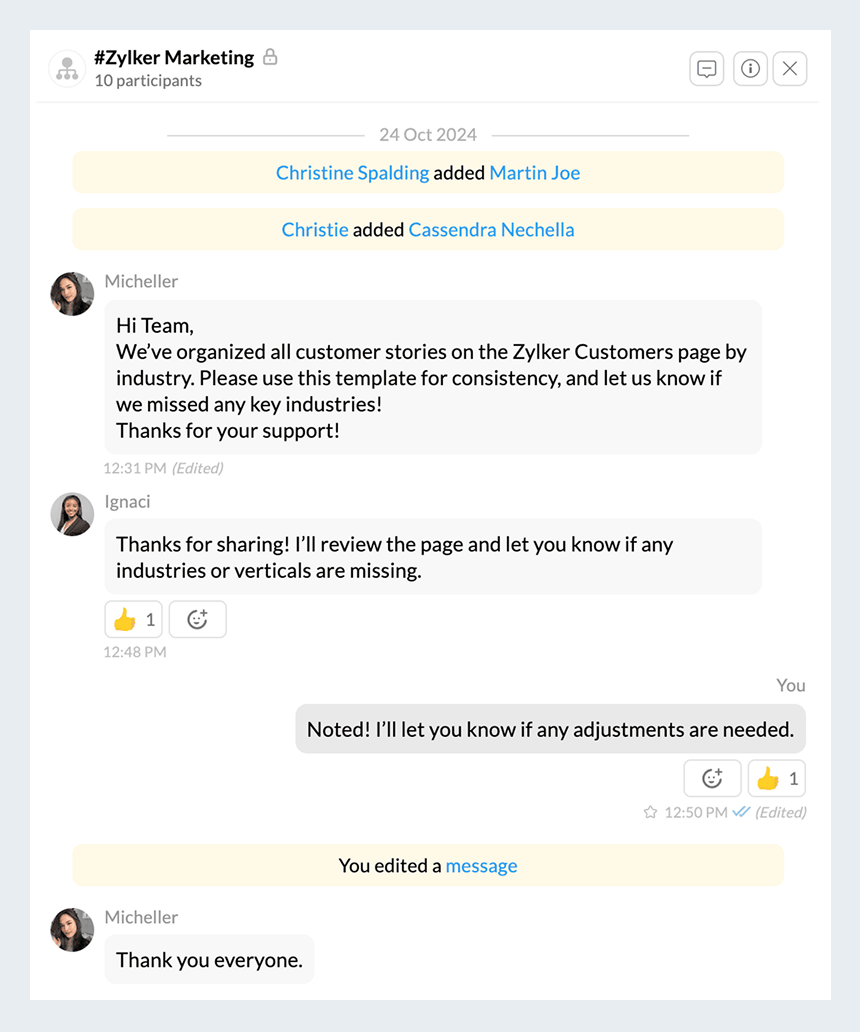Open the edited message link
The image size is (860, 1032).
point(481,866)
